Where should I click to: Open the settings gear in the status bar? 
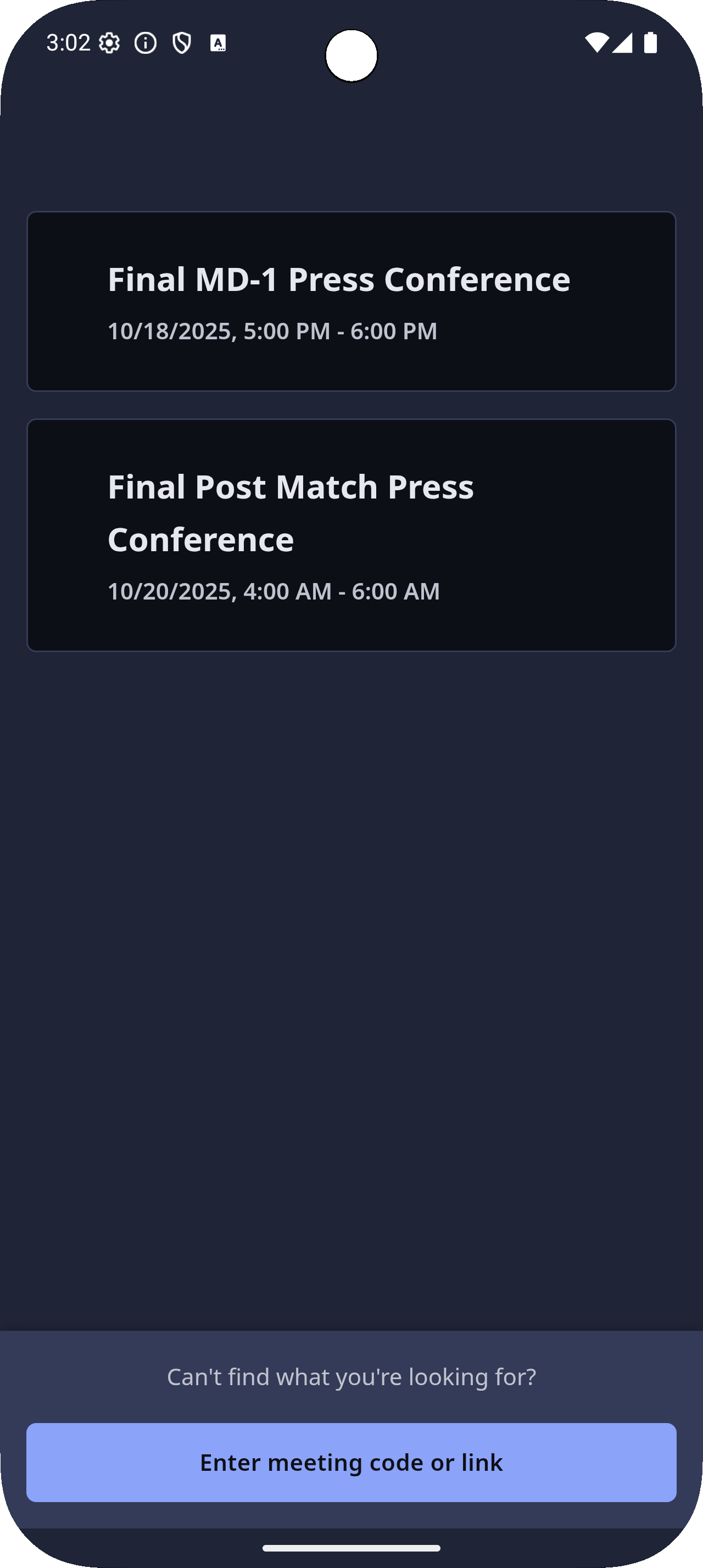(x=108, y=42)
